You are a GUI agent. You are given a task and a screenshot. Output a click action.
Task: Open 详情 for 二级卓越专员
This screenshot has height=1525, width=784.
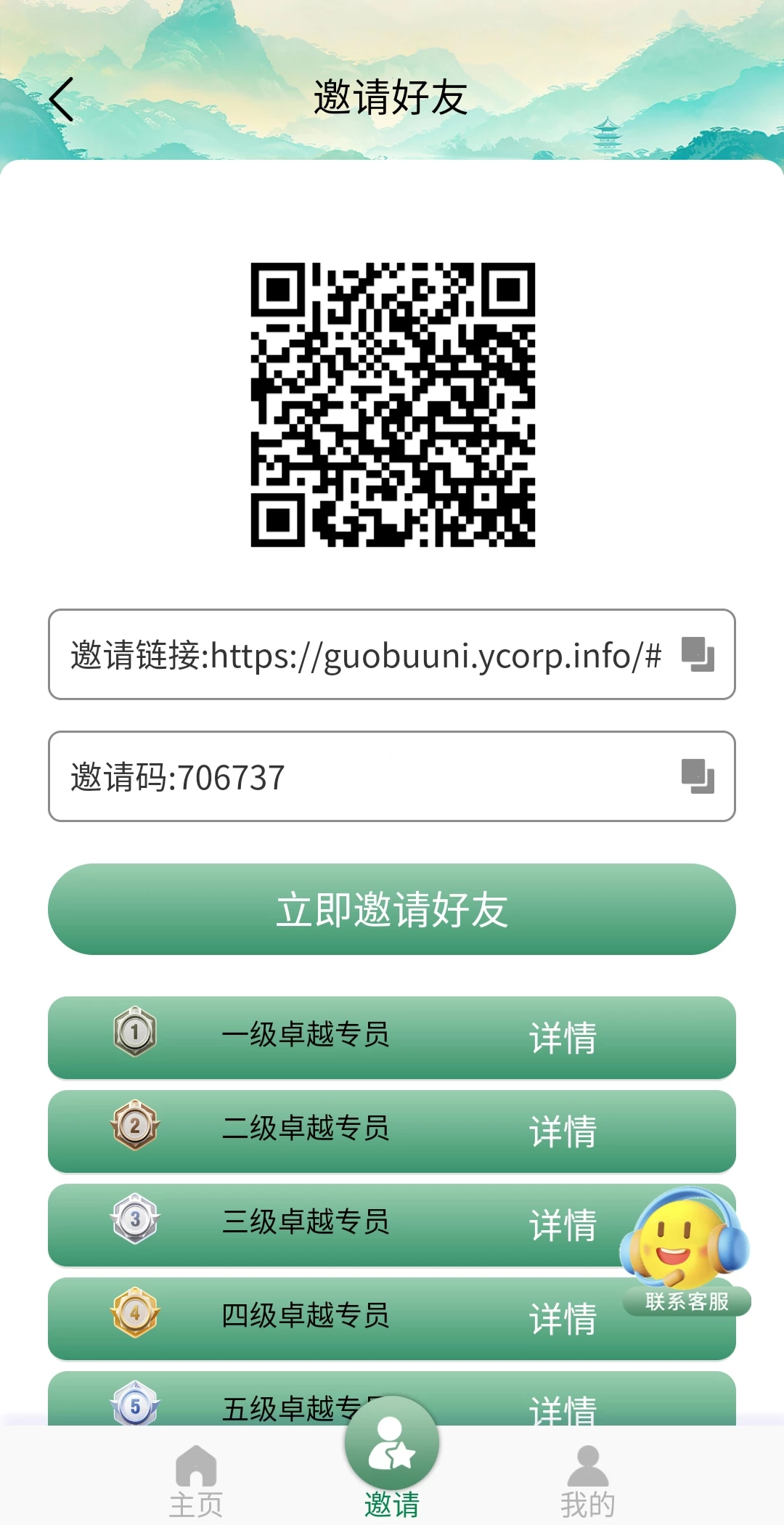[x=563, y=1131]
